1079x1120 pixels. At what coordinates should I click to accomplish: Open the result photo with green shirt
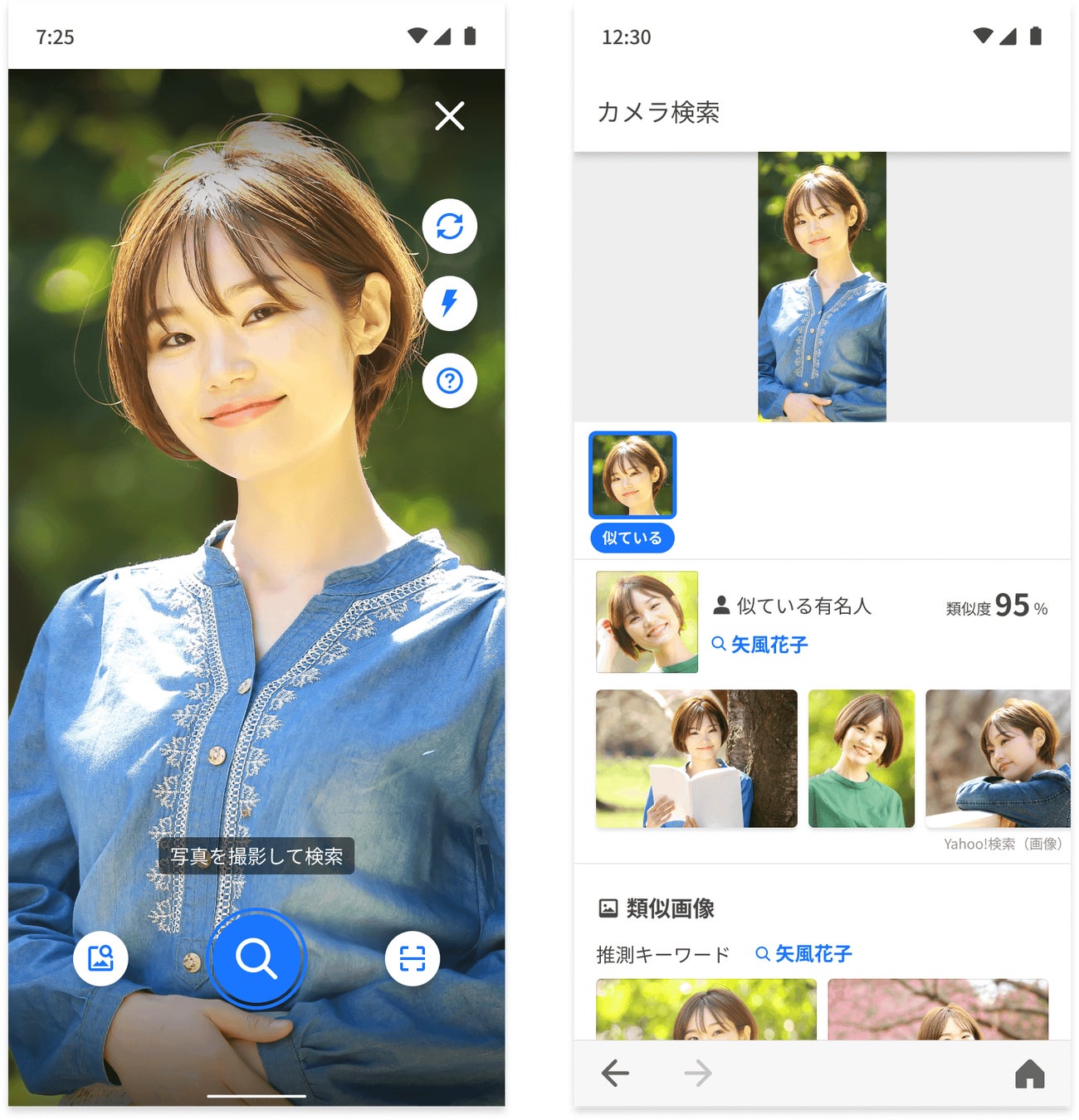coord(861,758)
